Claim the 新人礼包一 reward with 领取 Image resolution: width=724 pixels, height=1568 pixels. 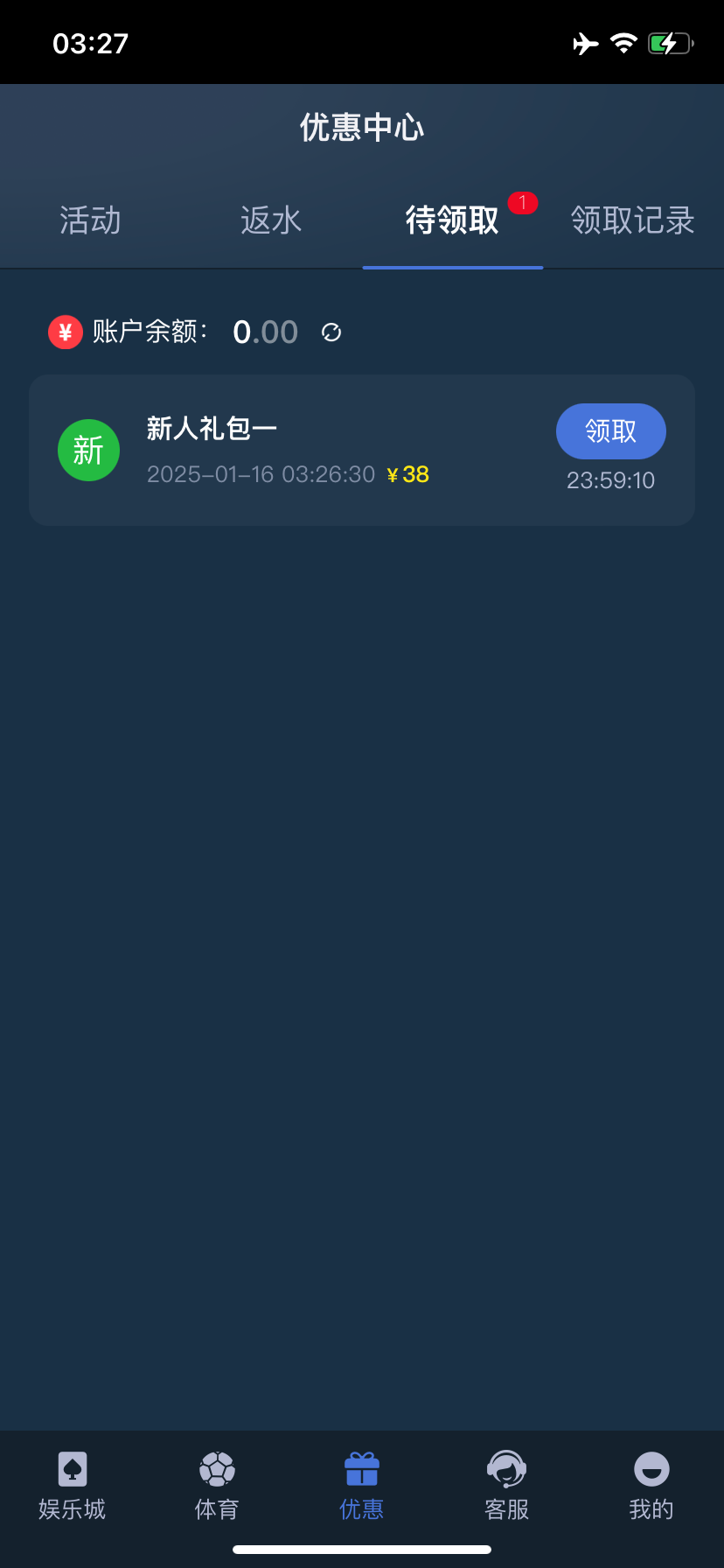(x=611, y=431)
